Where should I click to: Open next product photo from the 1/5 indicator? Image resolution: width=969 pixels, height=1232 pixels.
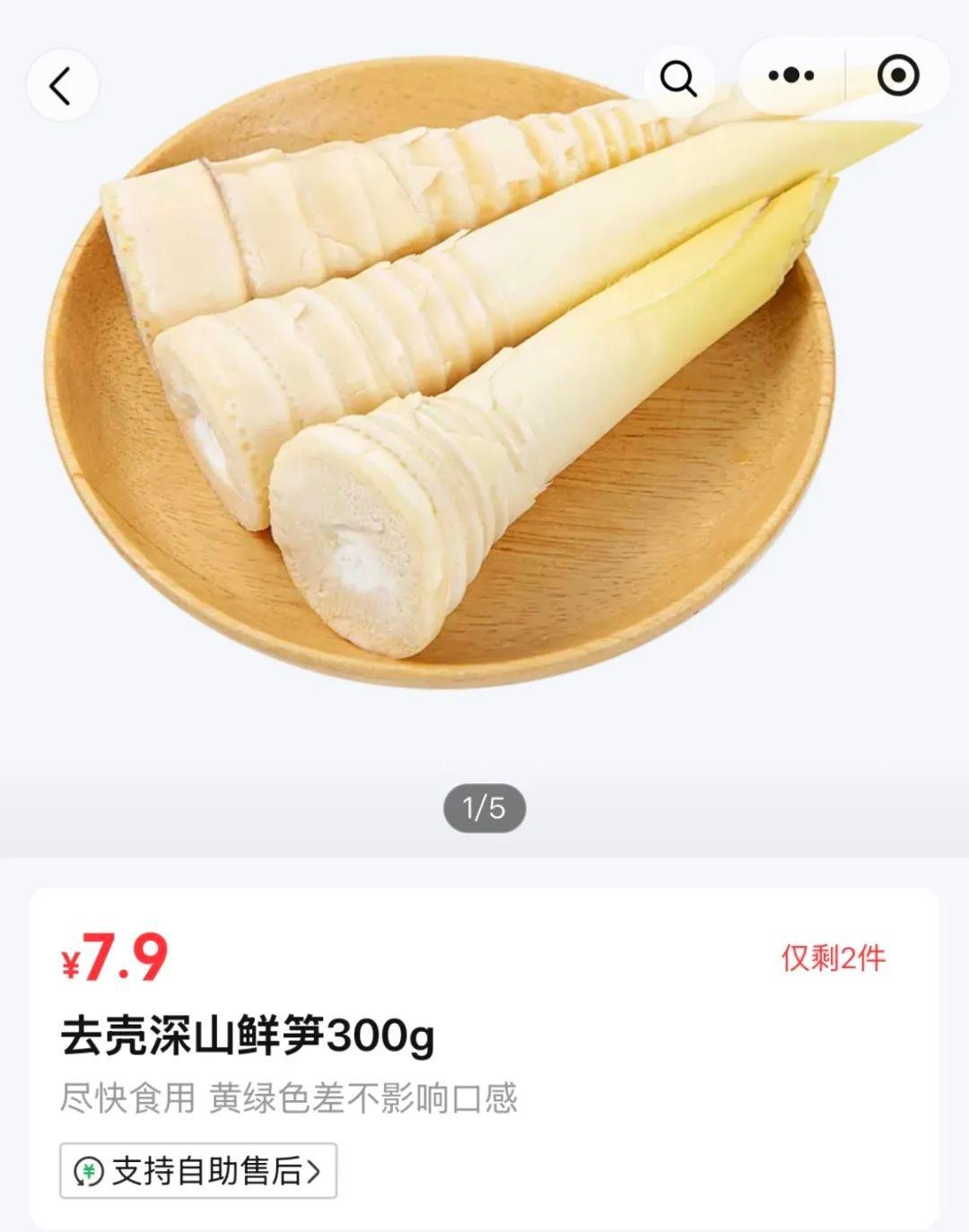pos(484,807)
